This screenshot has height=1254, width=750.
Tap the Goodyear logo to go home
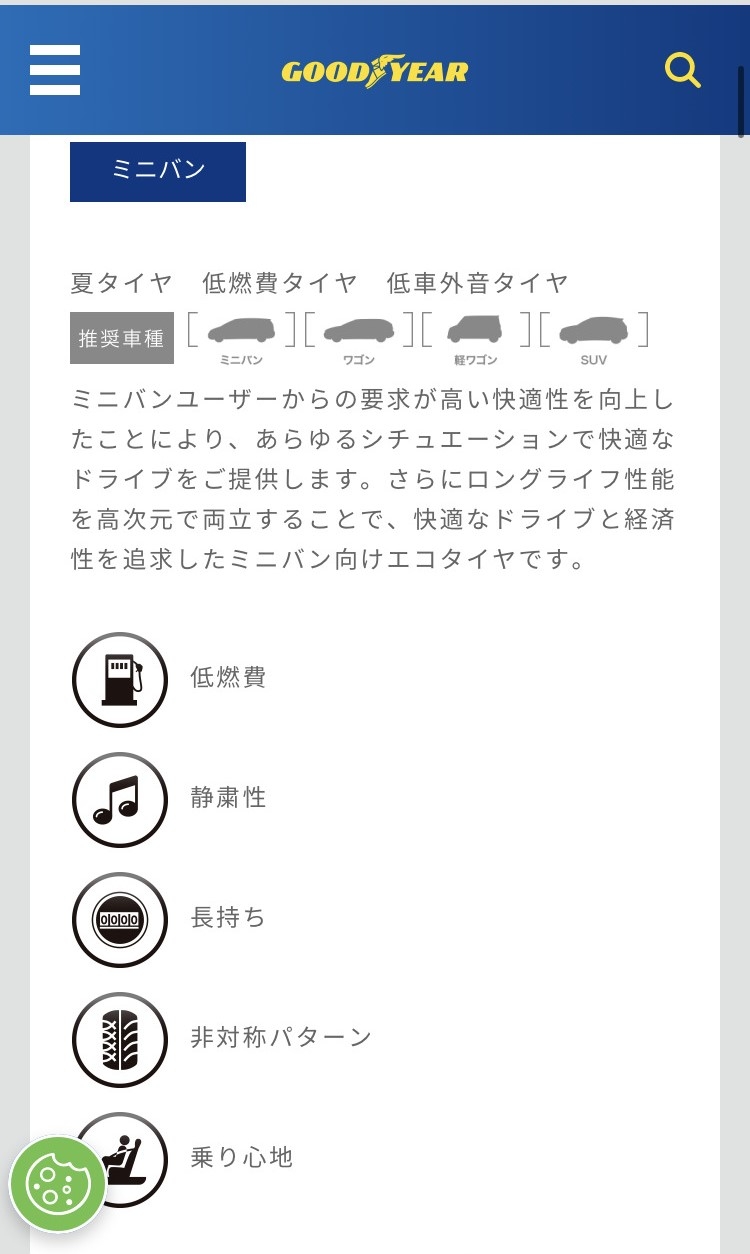tap(375, 71)
